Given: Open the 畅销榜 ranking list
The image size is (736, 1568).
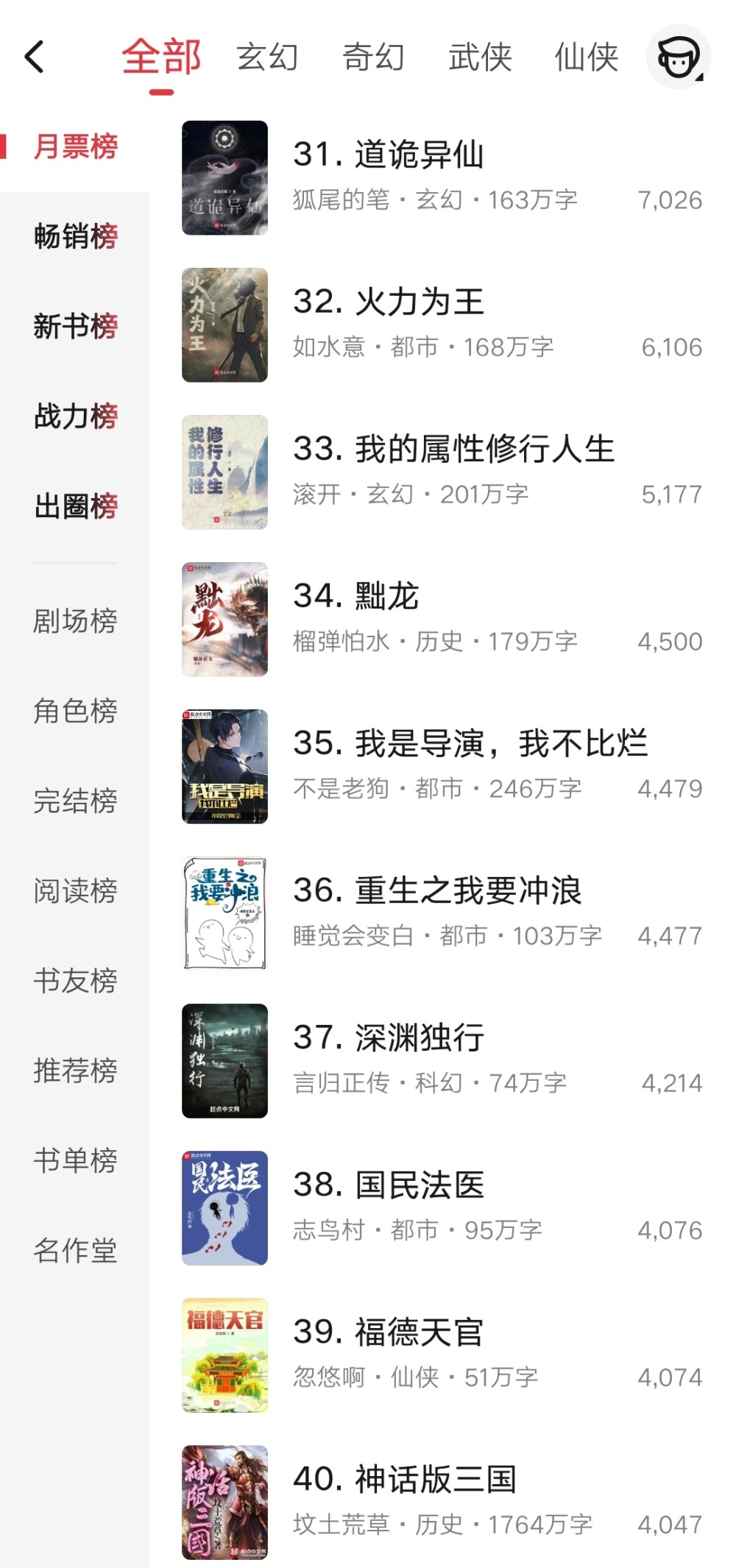Looking at the screenshot, I should pos(75,236).
